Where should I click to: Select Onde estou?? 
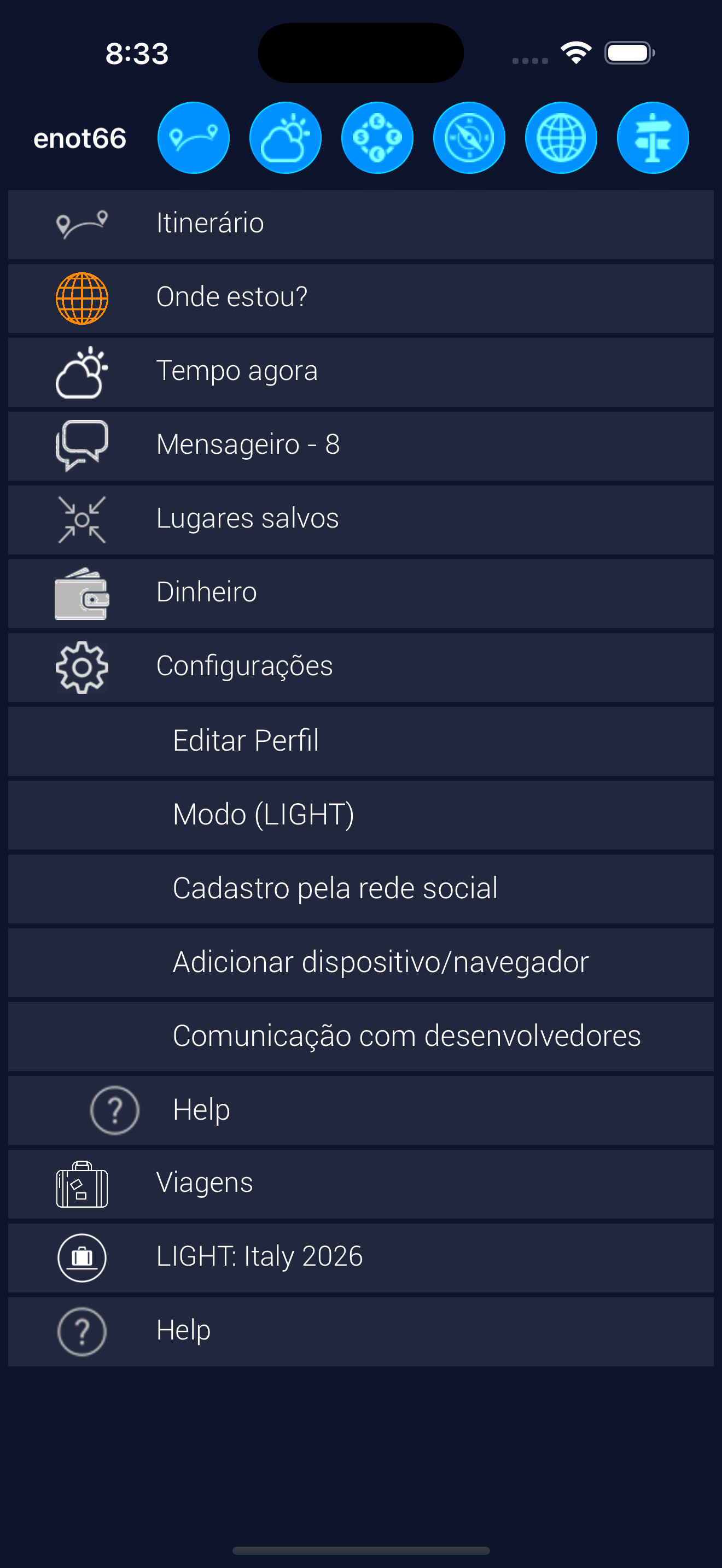[360, 297]
